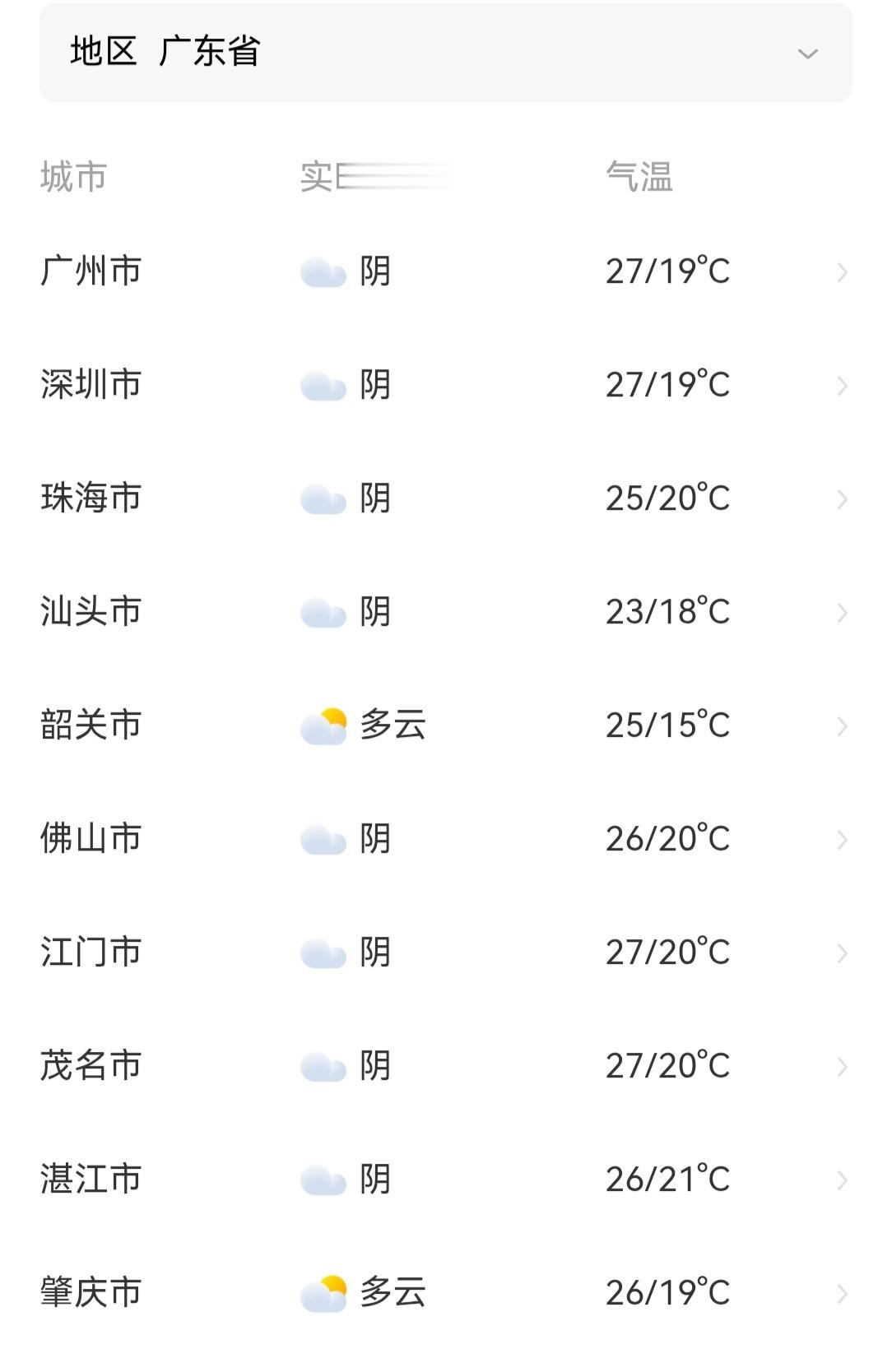Check weather for 佛山市

pos(445,839)
